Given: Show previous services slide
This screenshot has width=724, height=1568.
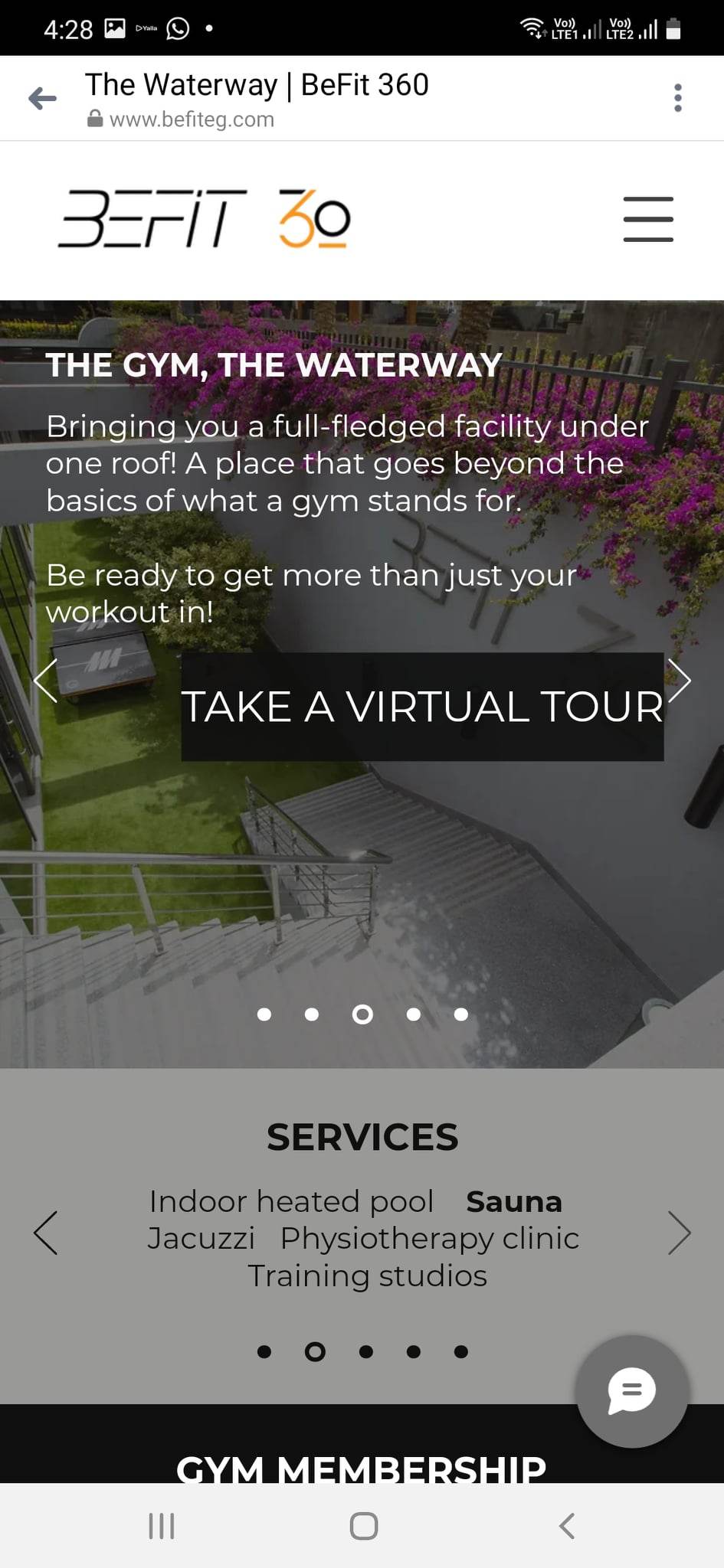Looking at the screenshot, I should pyautogui.click(x=46, y=1233).
